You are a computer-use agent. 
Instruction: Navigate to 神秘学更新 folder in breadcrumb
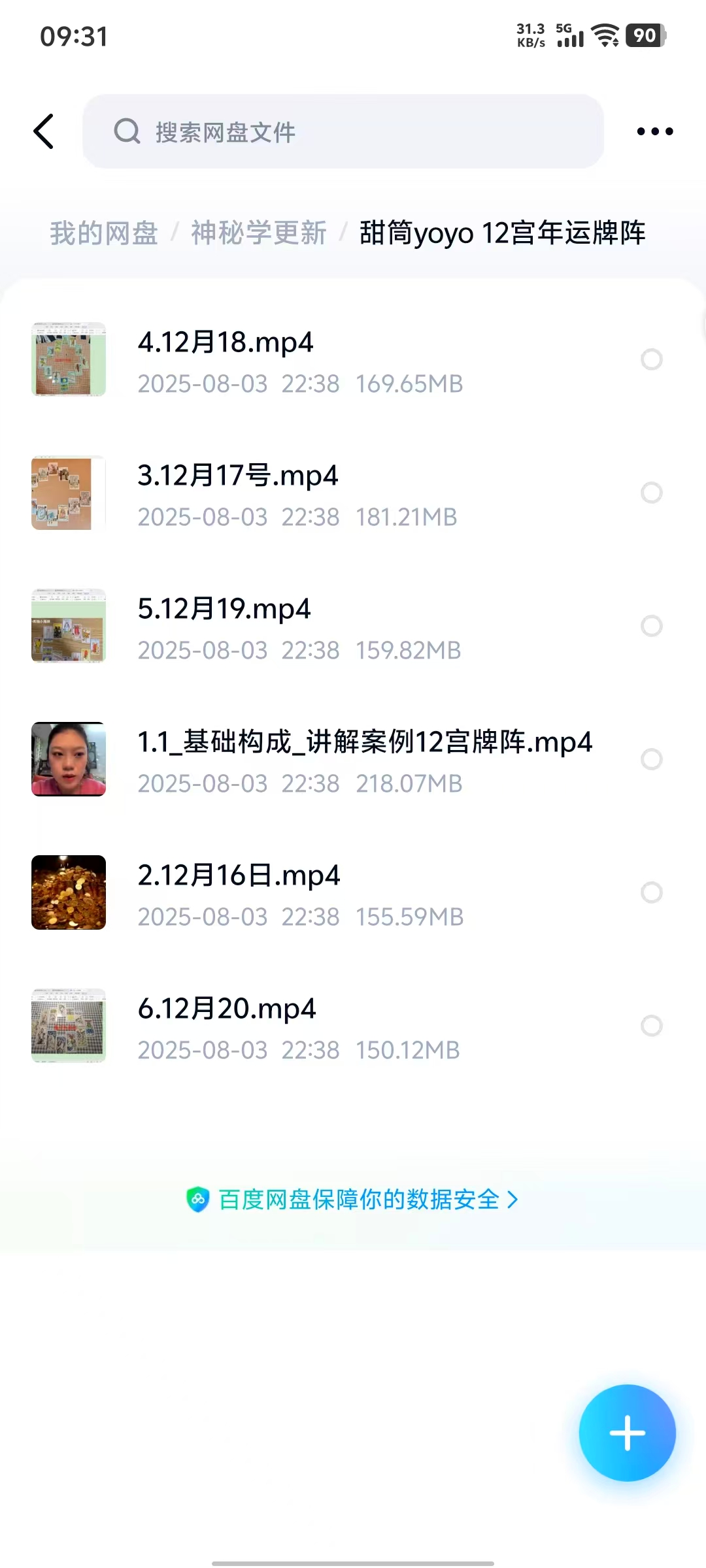[x=258, y=233]
